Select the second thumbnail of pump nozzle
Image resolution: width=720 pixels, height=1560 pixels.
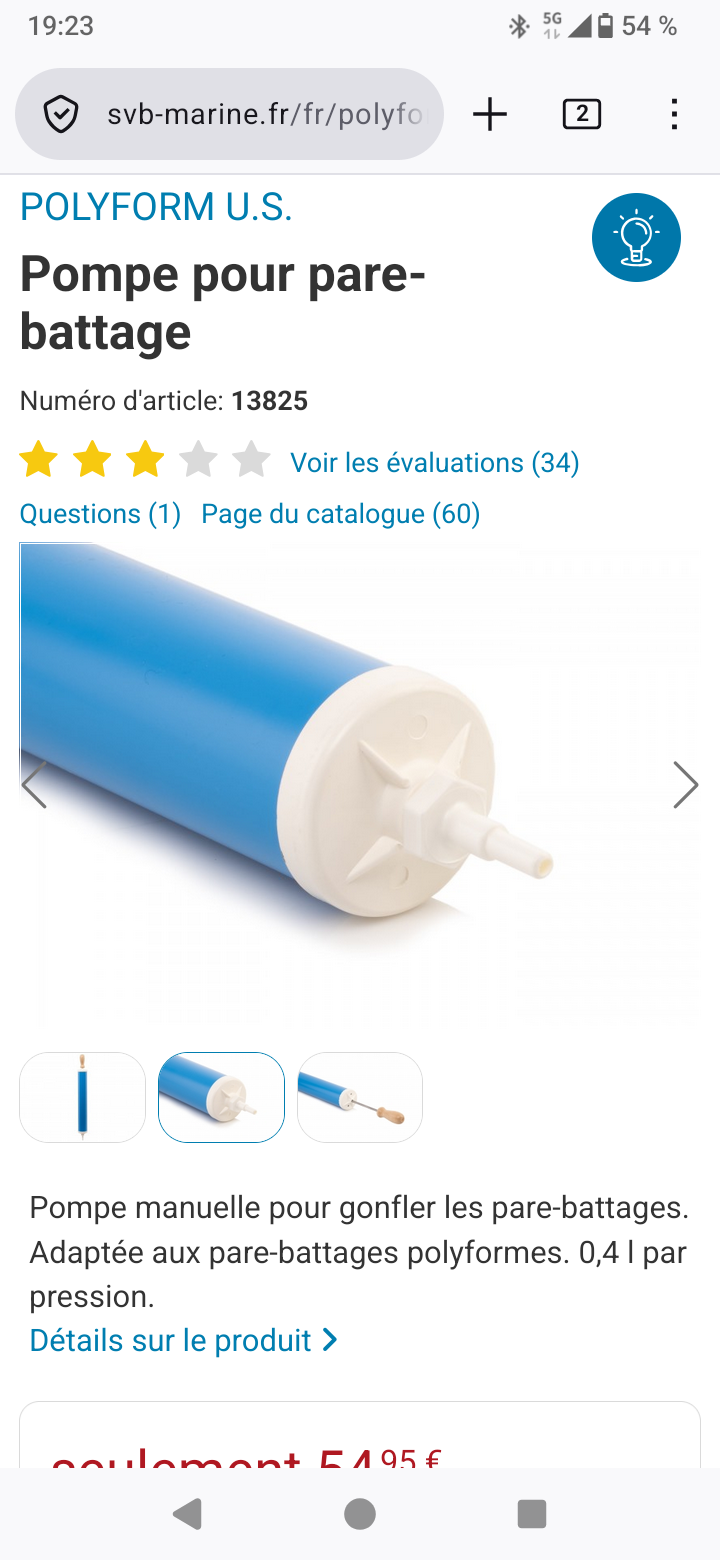click(x=221, y=1097)
